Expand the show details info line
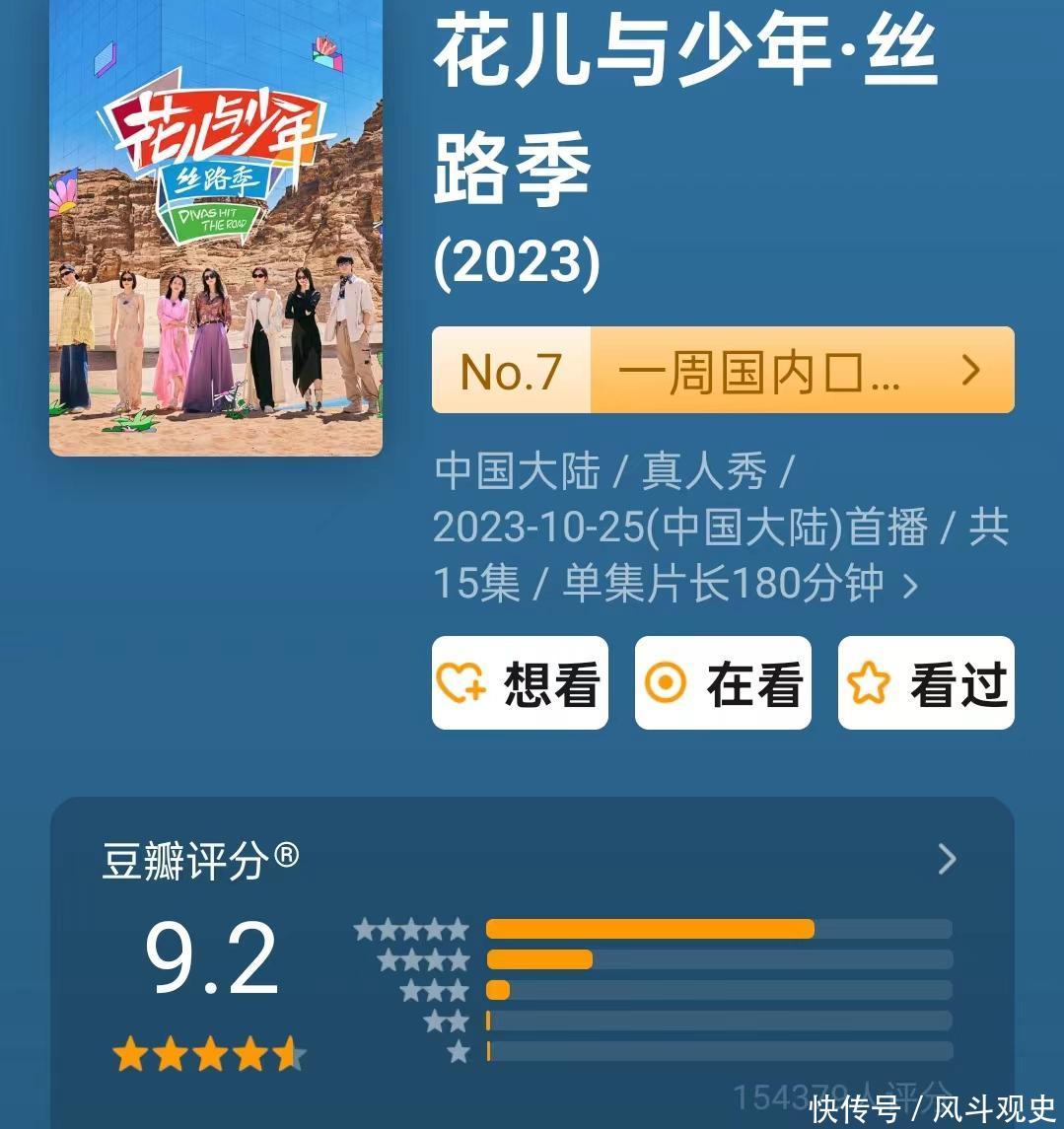Viewport: 1064px width, 1129px height. pos(910,586)
